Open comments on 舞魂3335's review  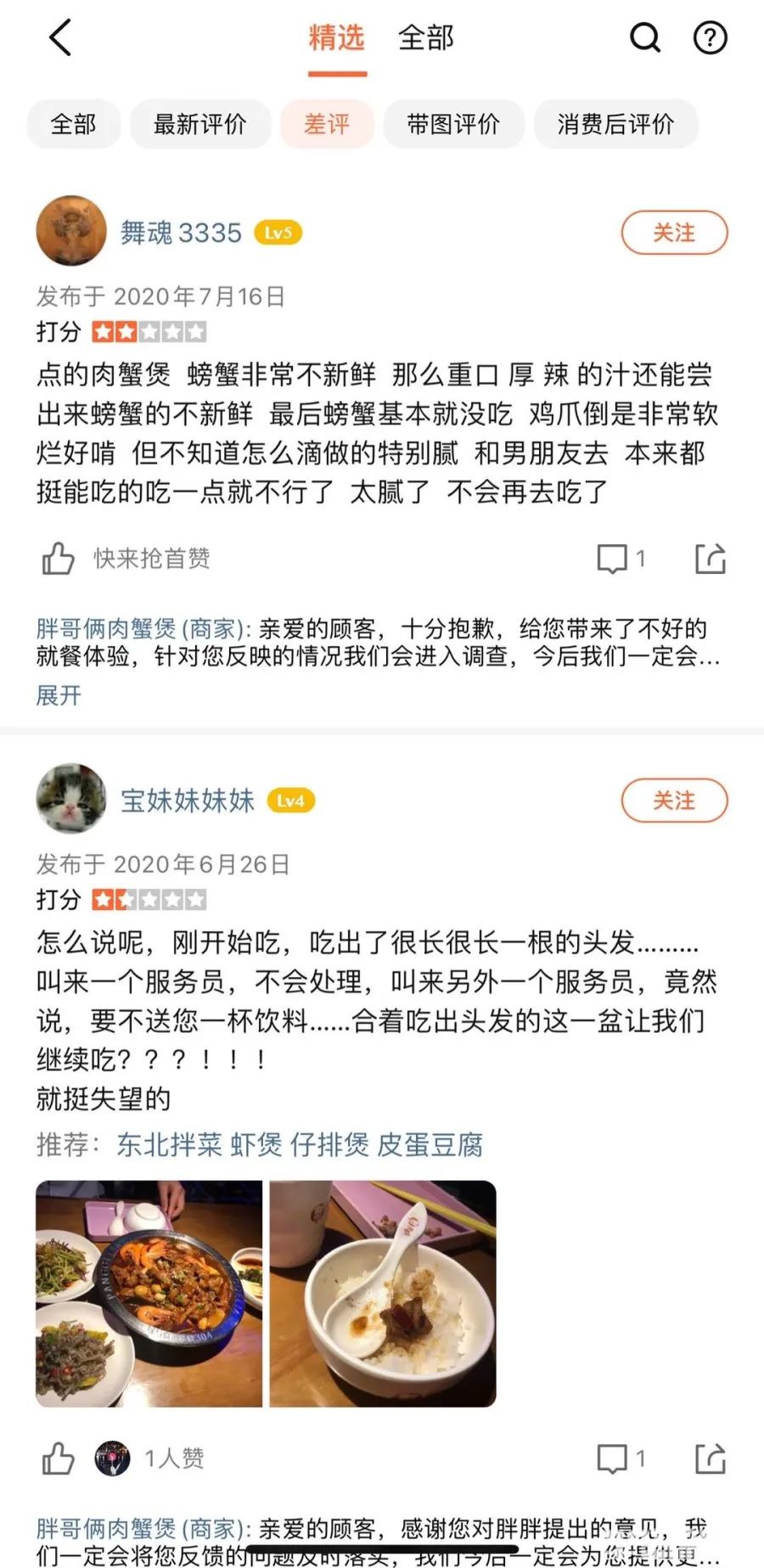[621, 559]
